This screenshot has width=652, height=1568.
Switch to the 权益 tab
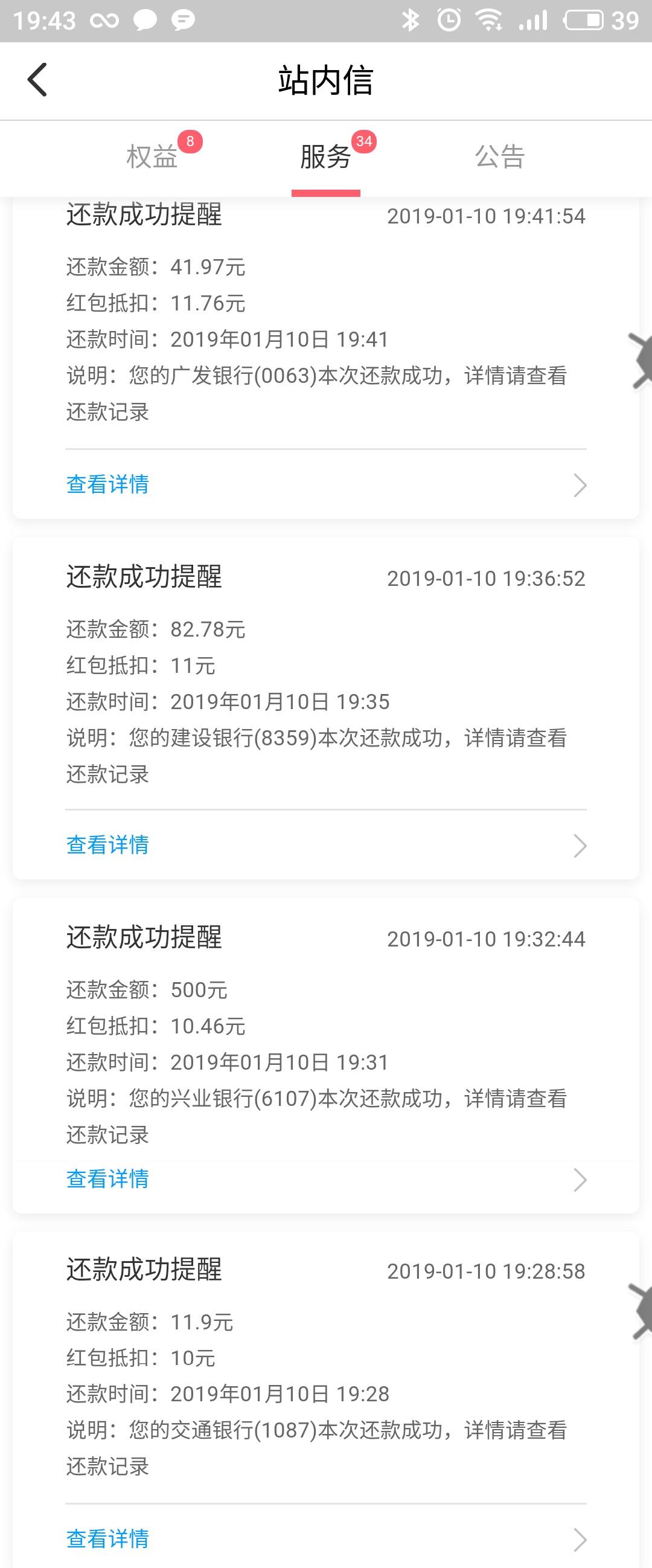(x=152, y=157)
